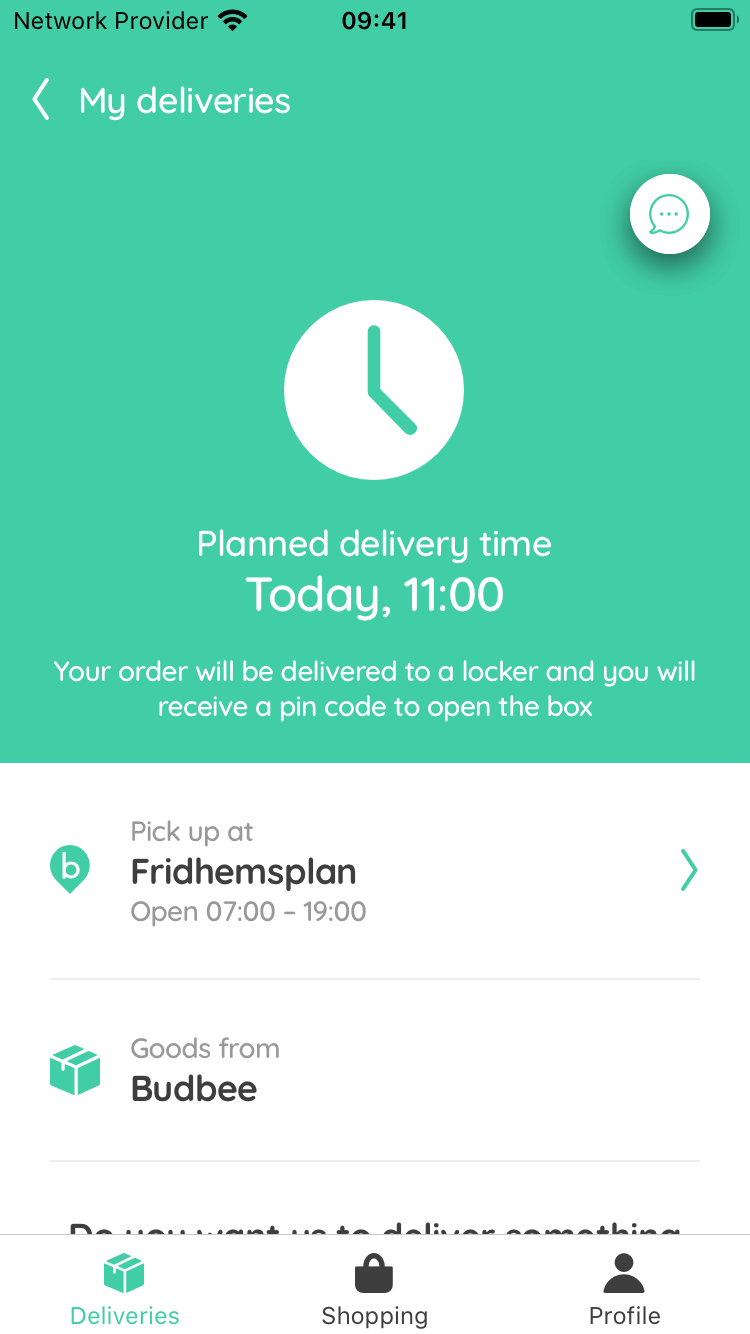Viewport: 750px width, 1334px height.
Task: Open the chat support bubble
Action: [669, 214]
